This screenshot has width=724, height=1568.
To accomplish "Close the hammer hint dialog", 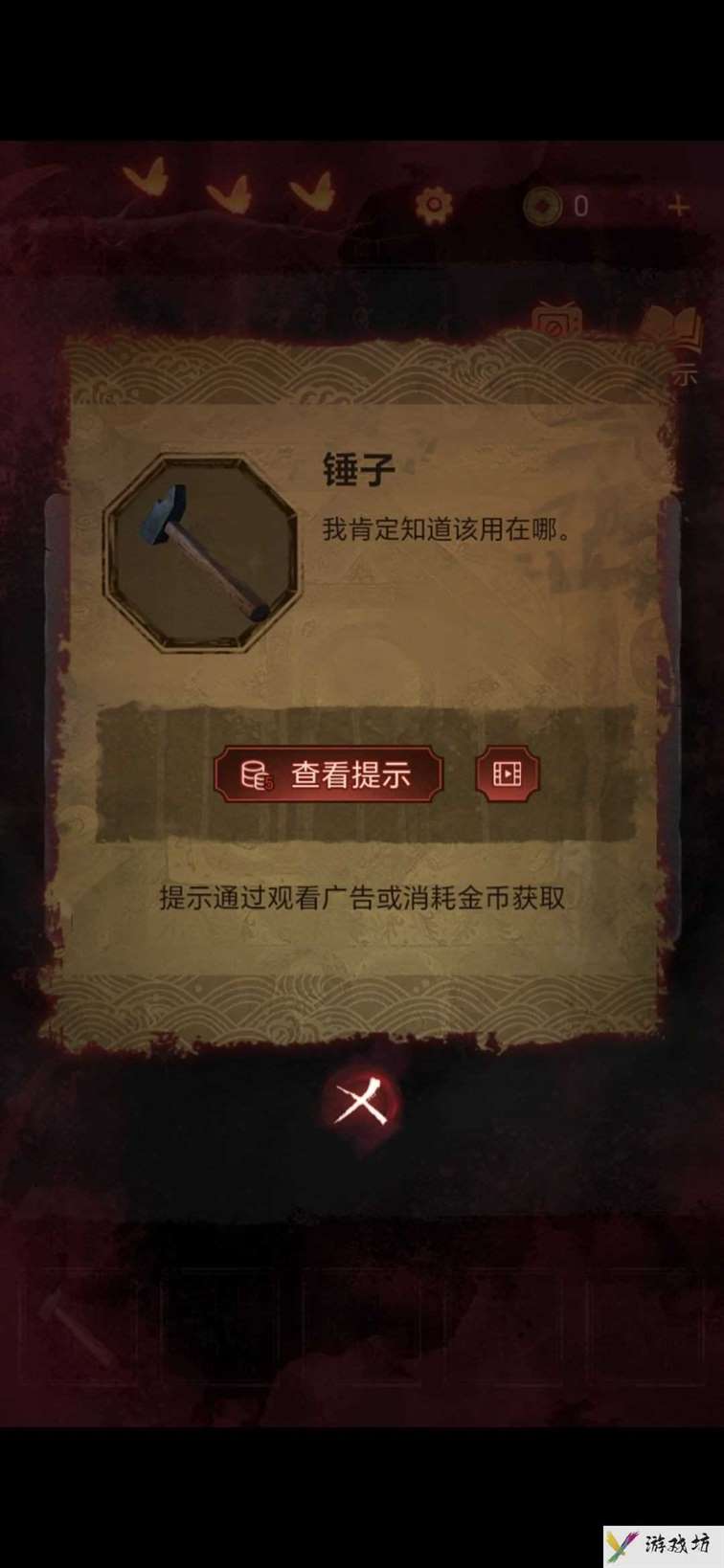I will [x=359, y=1102].
